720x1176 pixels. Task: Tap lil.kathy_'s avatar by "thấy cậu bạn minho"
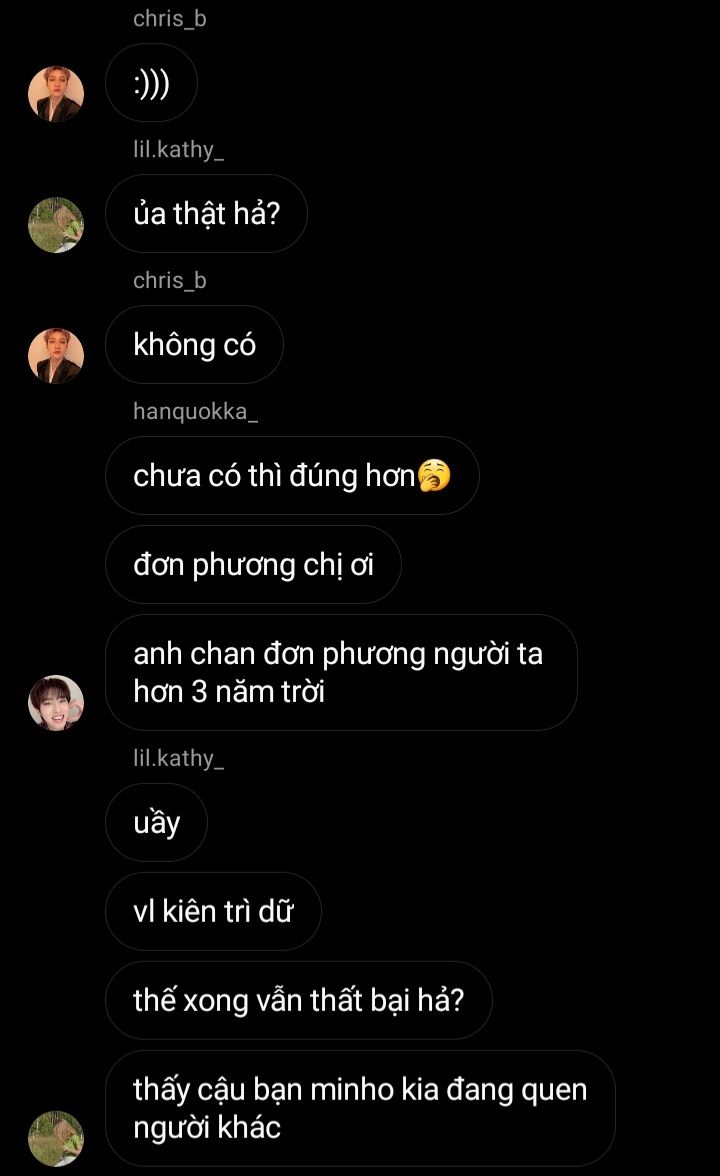(56, 1138)
